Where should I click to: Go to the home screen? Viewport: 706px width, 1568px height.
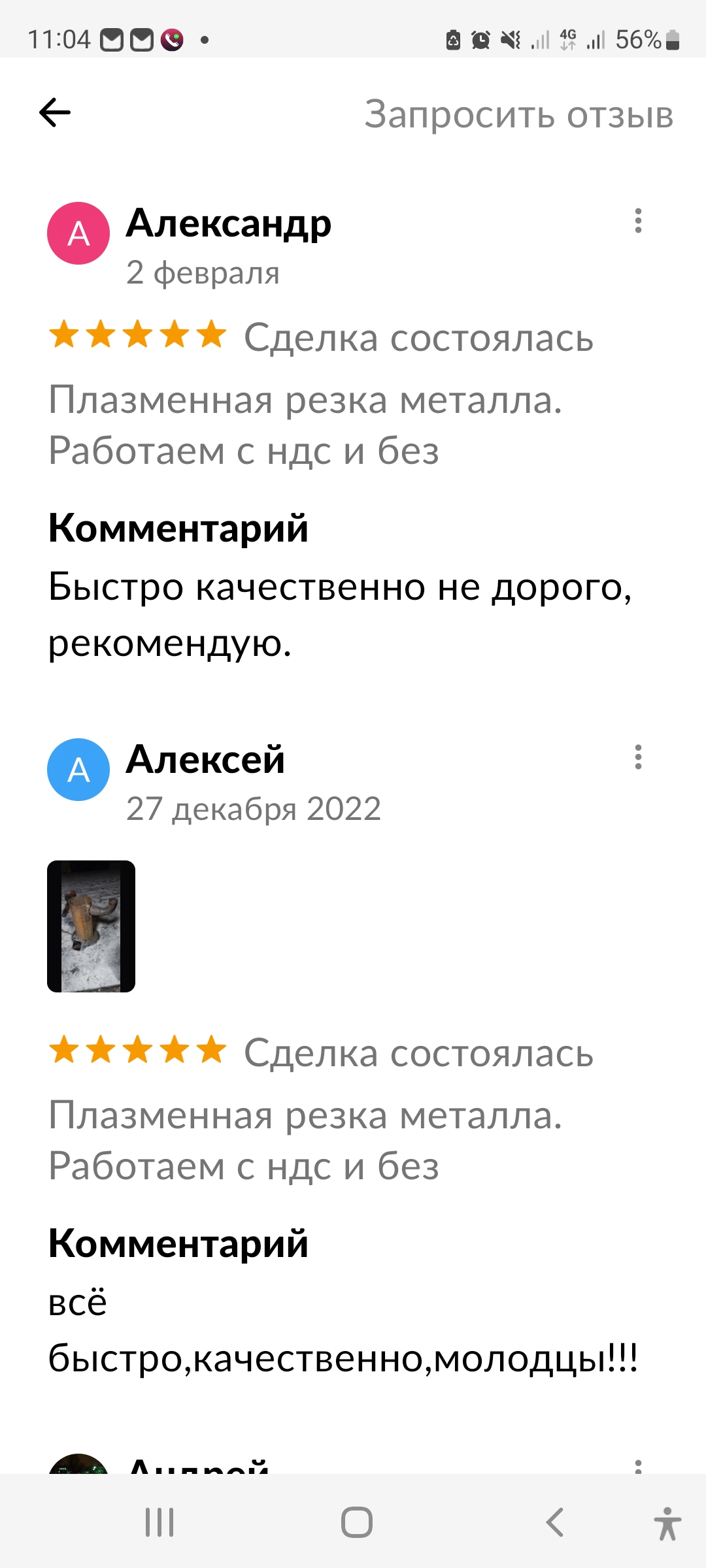(x=357, y=1522)
